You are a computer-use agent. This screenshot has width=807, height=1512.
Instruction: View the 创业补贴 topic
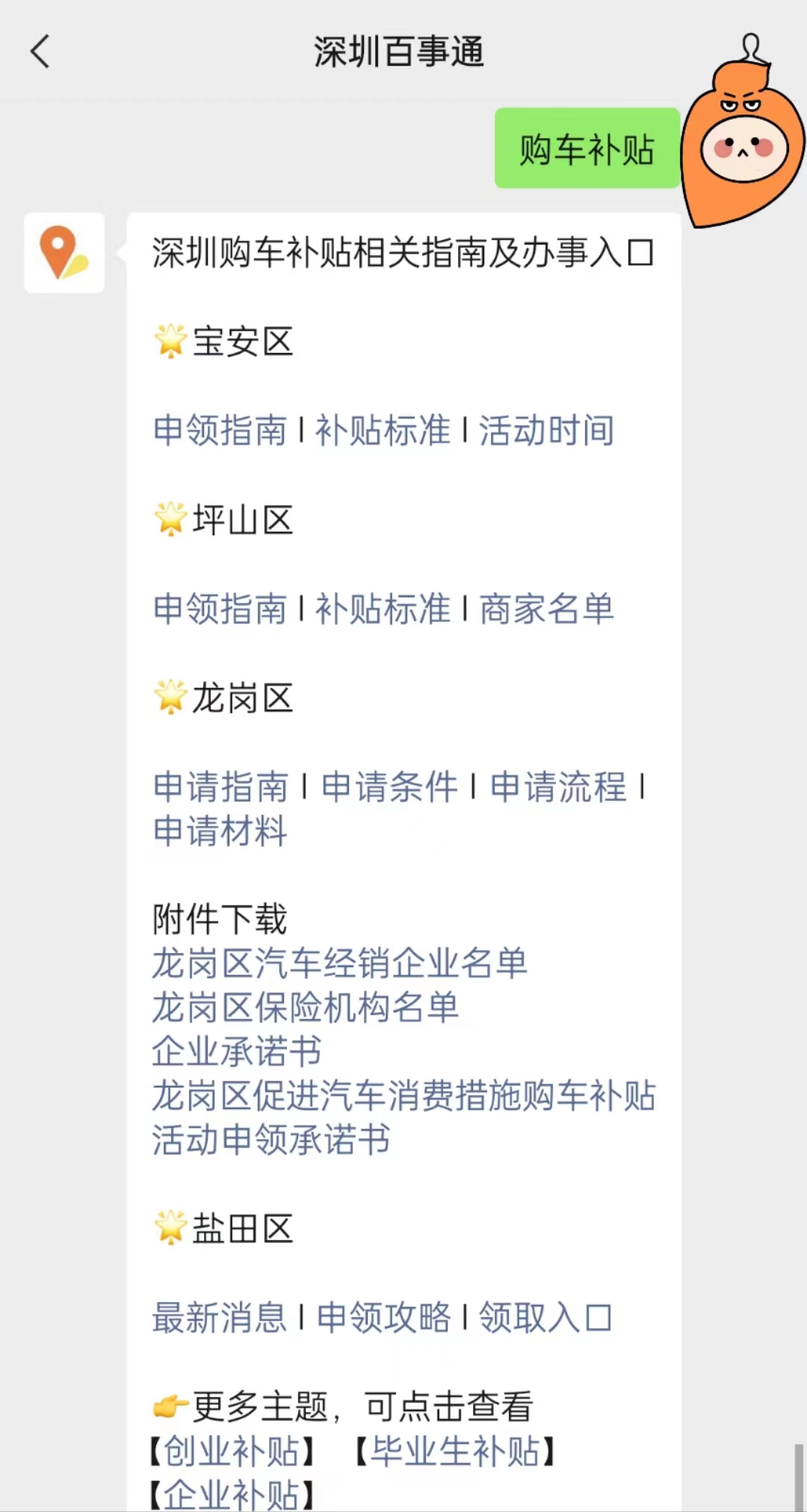[x=231, y=1451]
